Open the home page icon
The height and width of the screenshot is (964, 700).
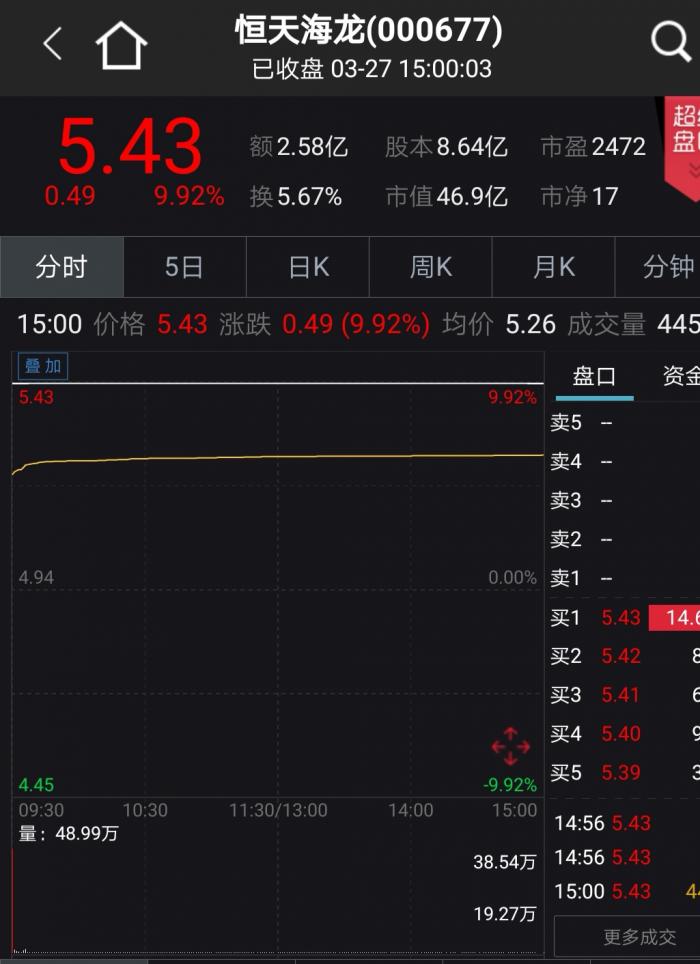pos(121,46)
